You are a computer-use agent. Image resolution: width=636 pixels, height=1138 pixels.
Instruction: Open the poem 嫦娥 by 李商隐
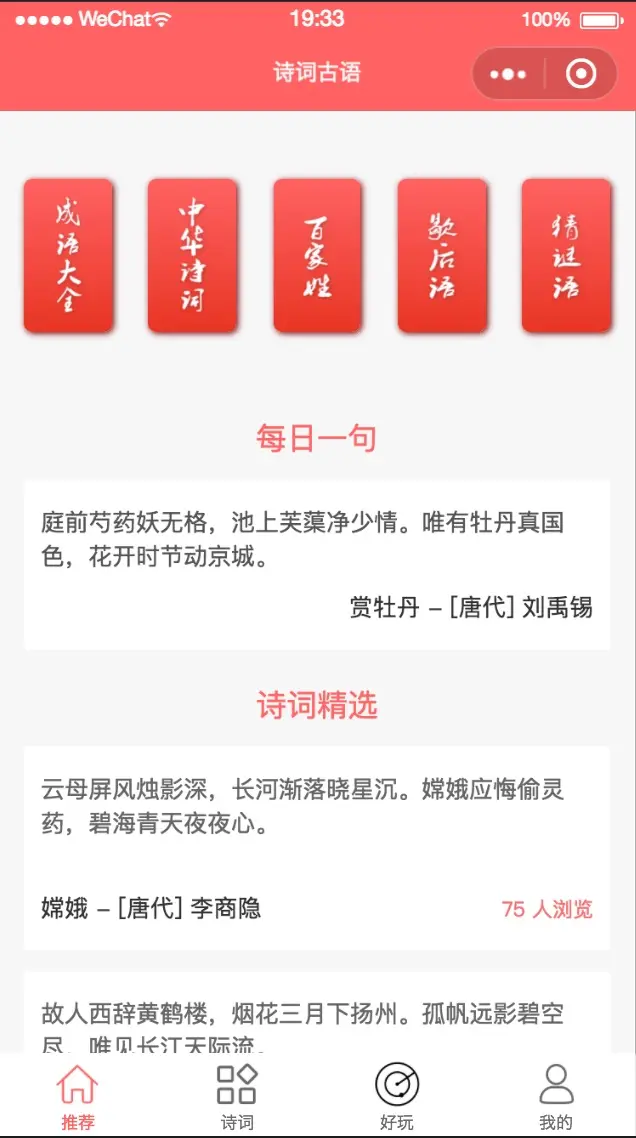click(317, 847)
